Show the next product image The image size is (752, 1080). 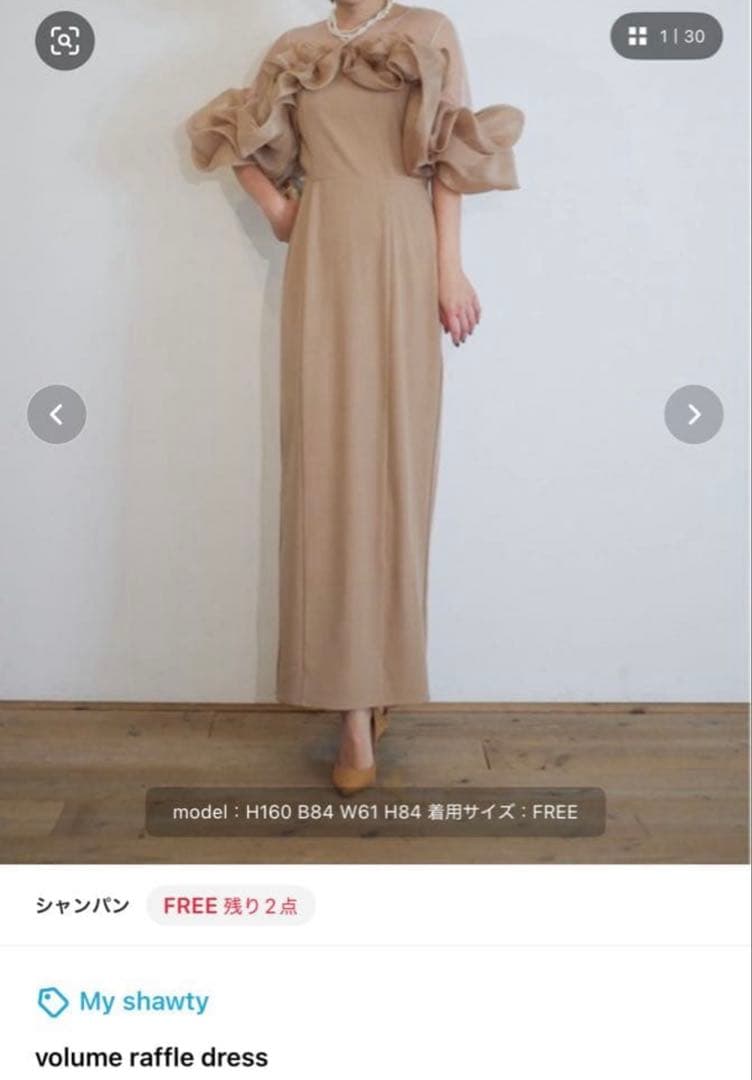tap(693, 414)
